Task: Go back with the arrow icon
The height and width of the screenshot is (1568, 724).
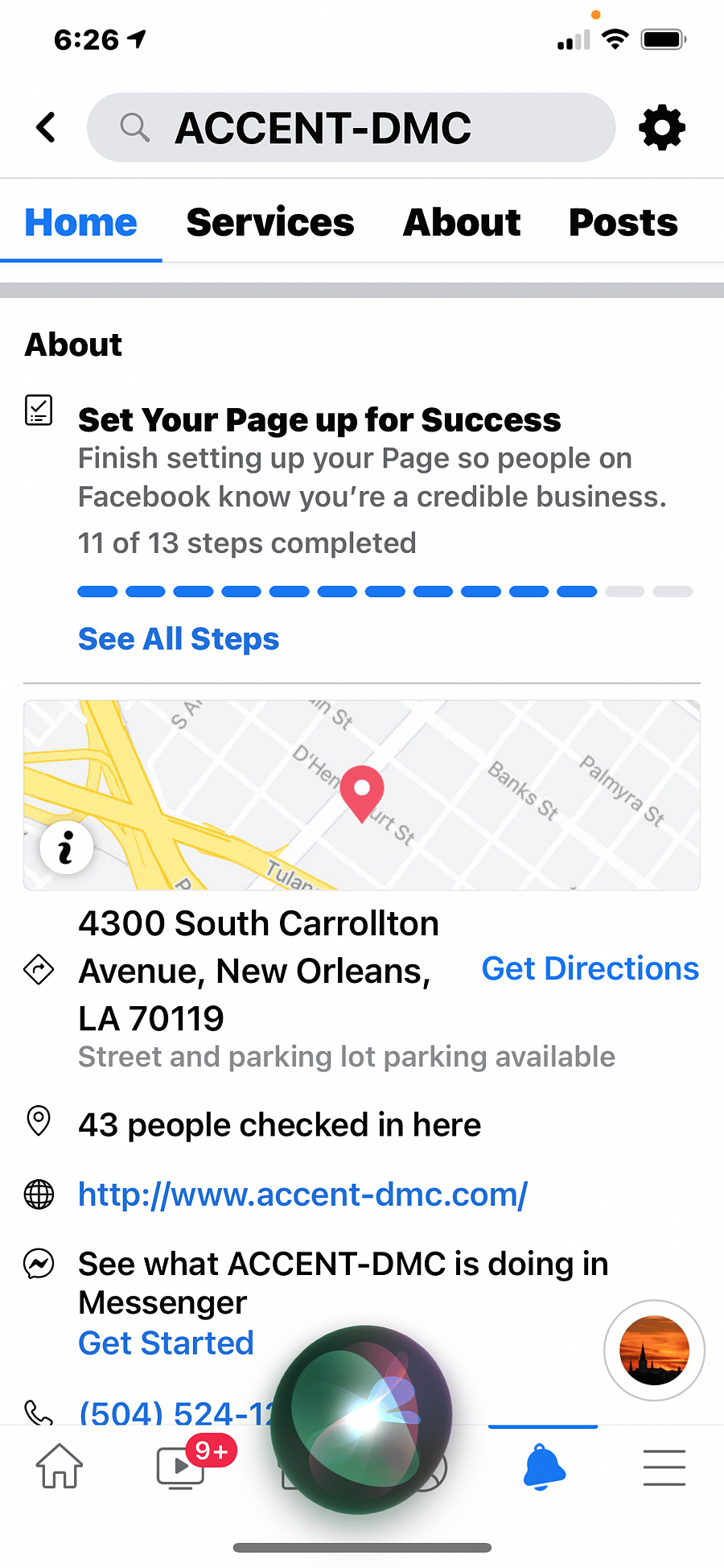Action: pos(47,127)
